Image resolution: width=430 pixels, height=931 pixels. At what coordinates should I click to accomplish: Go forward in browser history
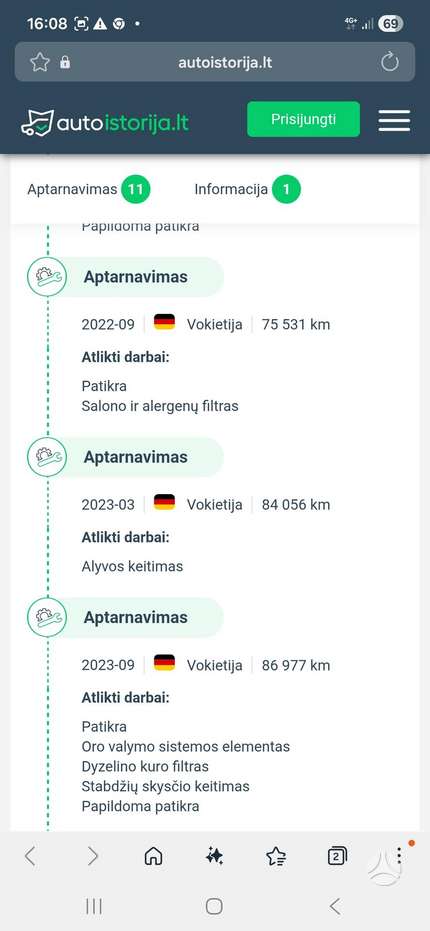[93, 856]
